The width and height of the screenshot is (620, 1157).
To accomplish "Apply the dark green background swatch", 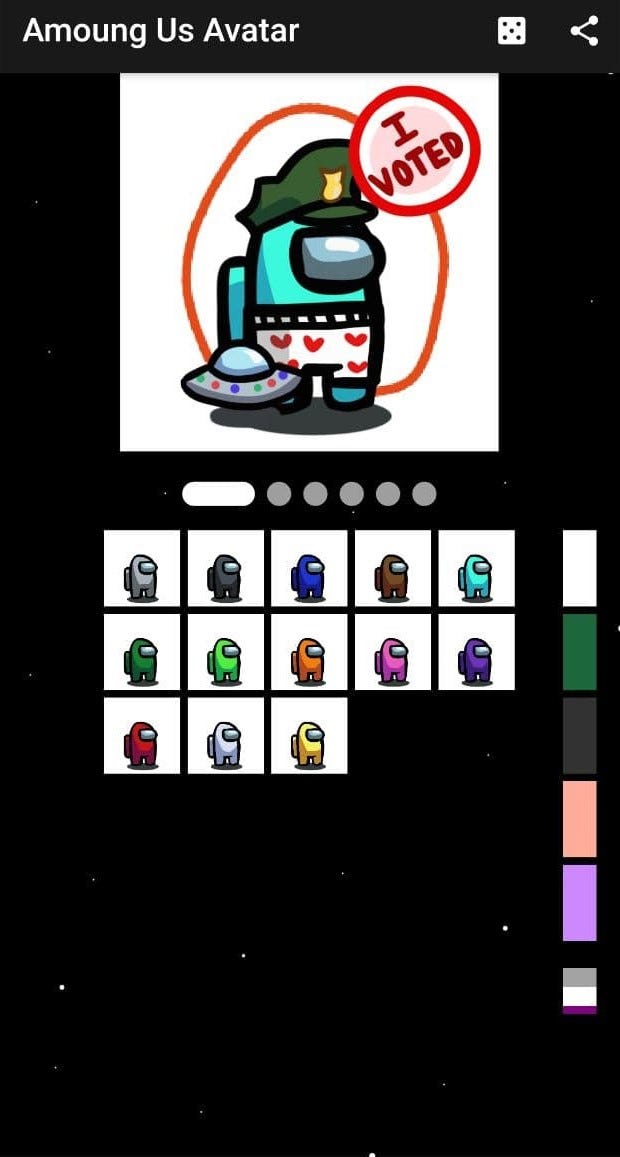I will point(579,652).
